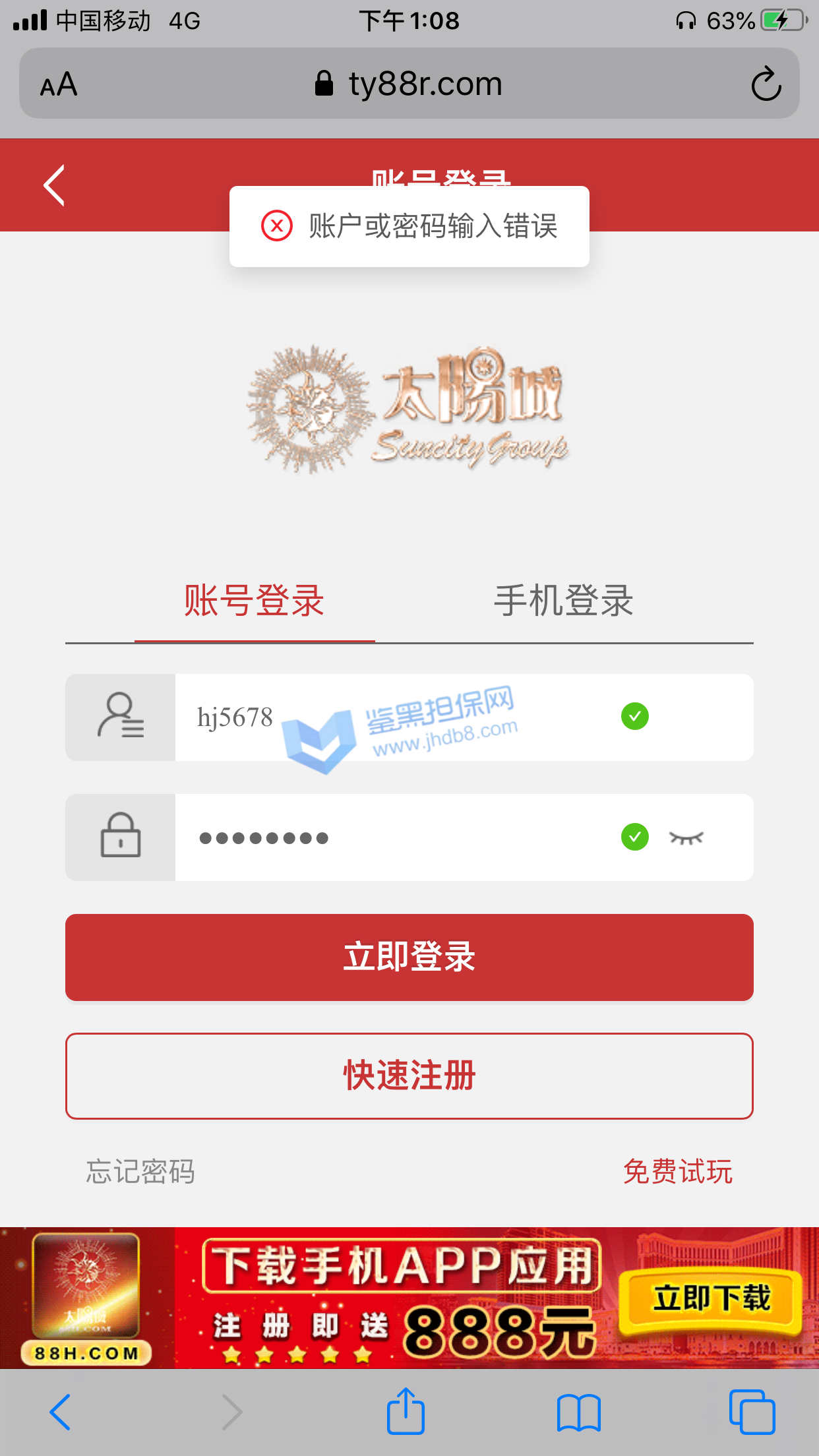Screen dimensions: 819x1456
Task: Open the 忘记密码 forgot password link
Action: [x=140, y=1172]
